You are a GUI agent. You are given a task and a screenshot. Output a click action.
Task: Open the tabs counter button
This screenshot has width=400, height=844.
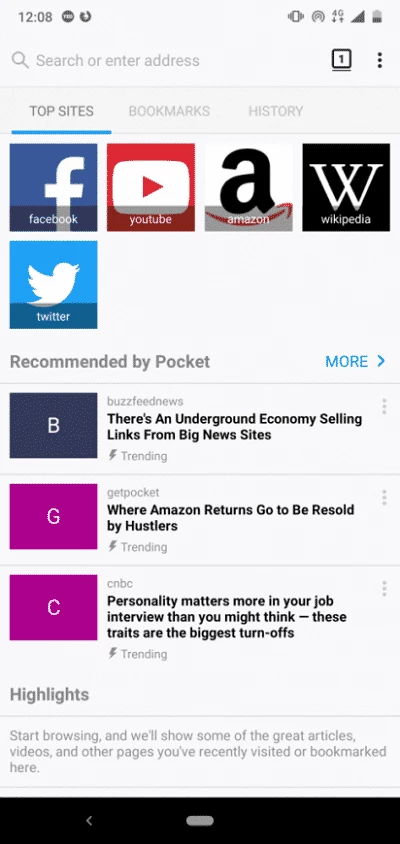click(x=341, y=60)
